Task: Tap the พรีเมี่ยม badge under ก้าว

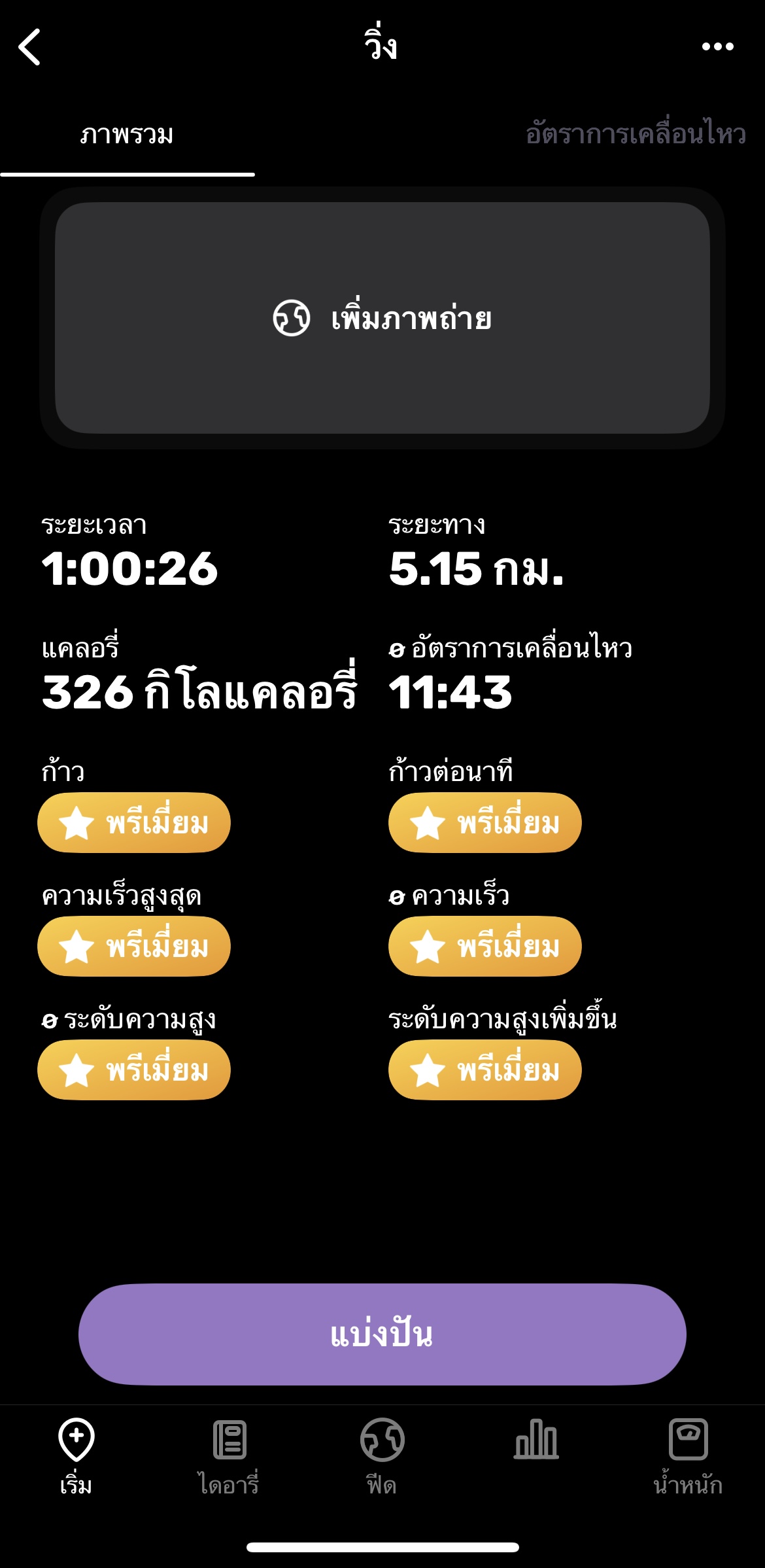Action: point(134,822)
